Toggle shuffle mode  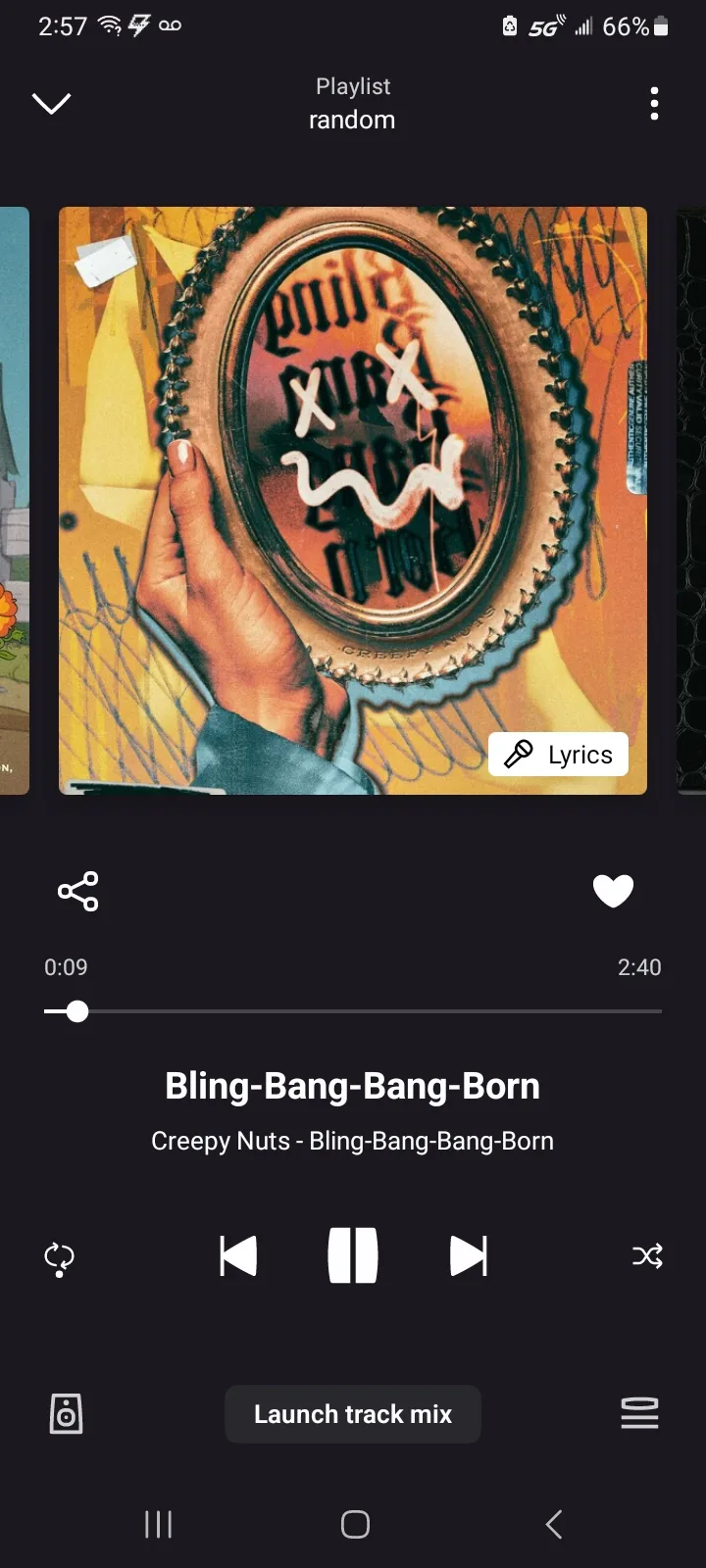coord(647,1255)
